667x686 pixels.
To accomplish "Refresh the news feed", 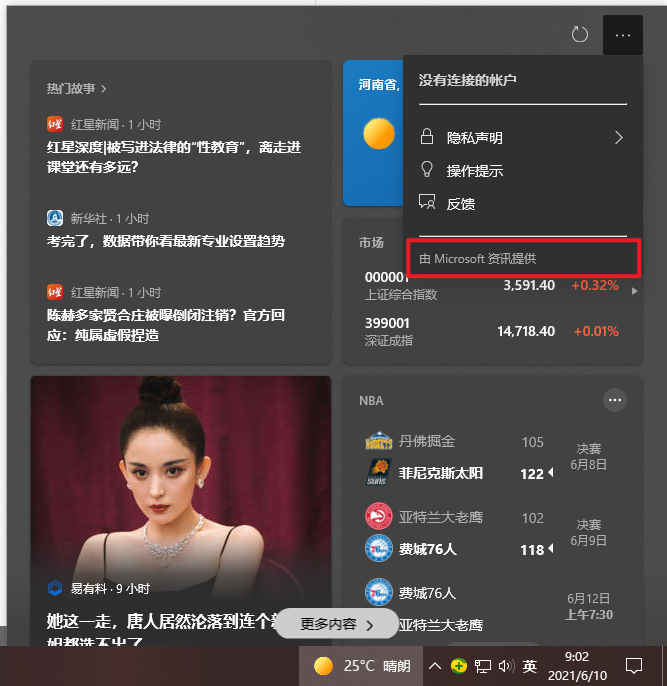I will tap(580, 35).
